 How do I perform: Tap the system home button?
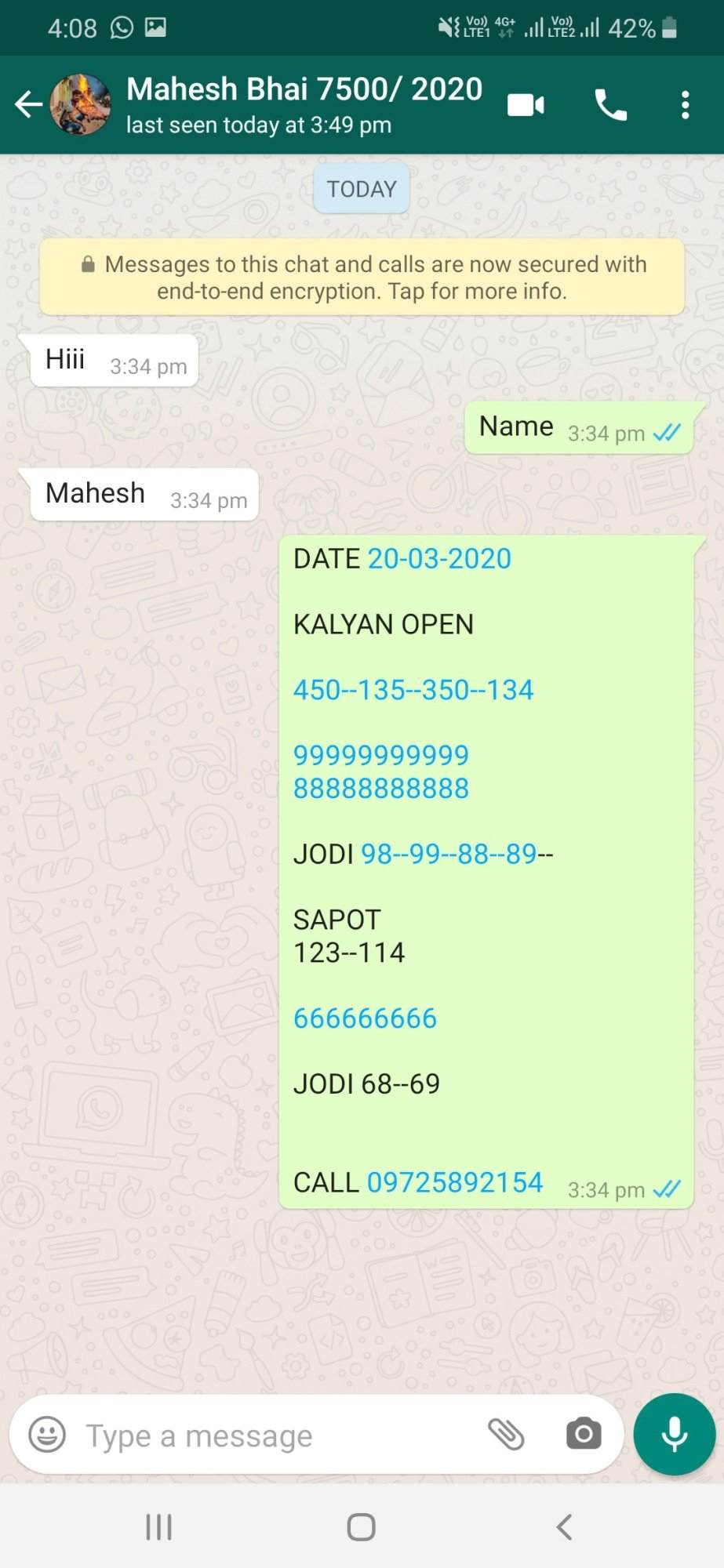(x=361, y=1527)
